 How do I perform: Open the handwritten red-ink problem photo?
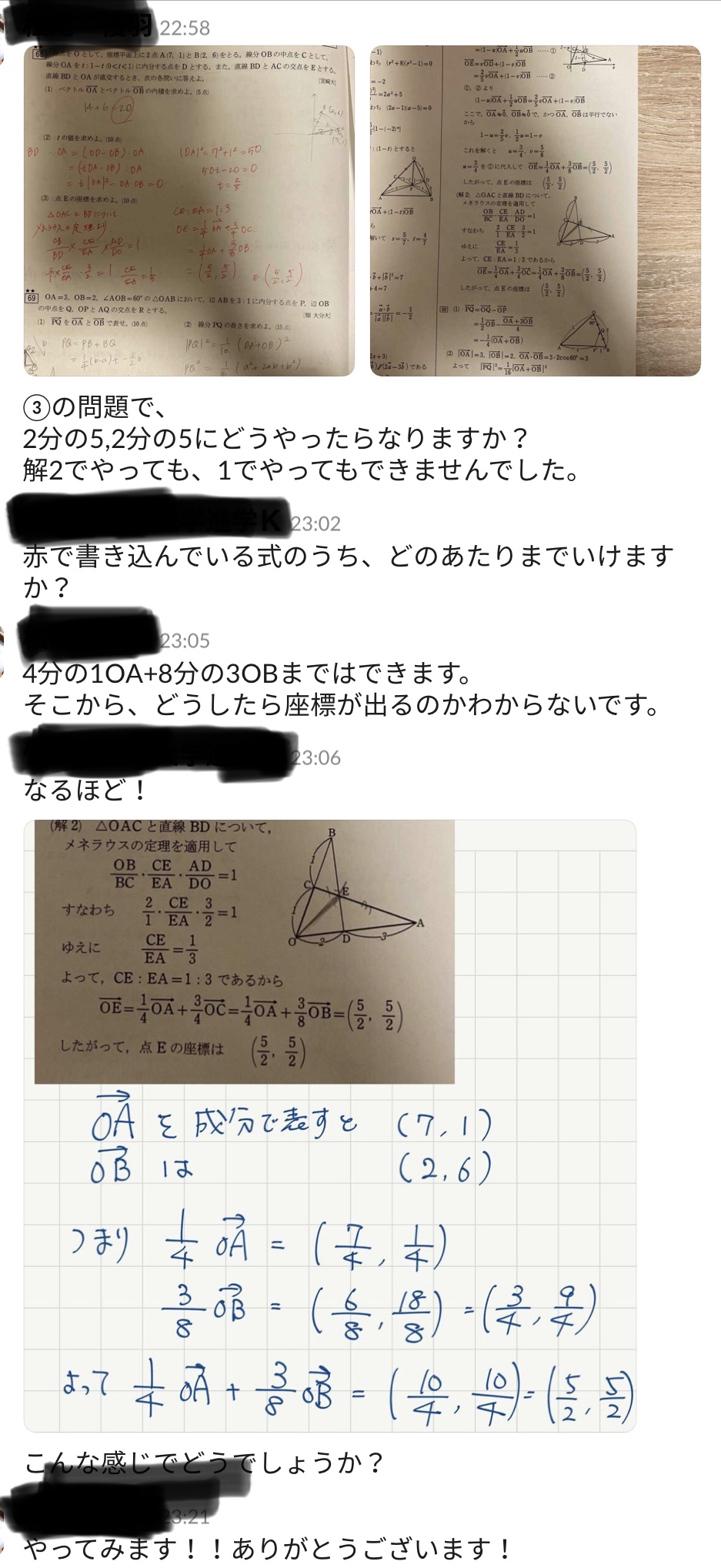[189, 211]
